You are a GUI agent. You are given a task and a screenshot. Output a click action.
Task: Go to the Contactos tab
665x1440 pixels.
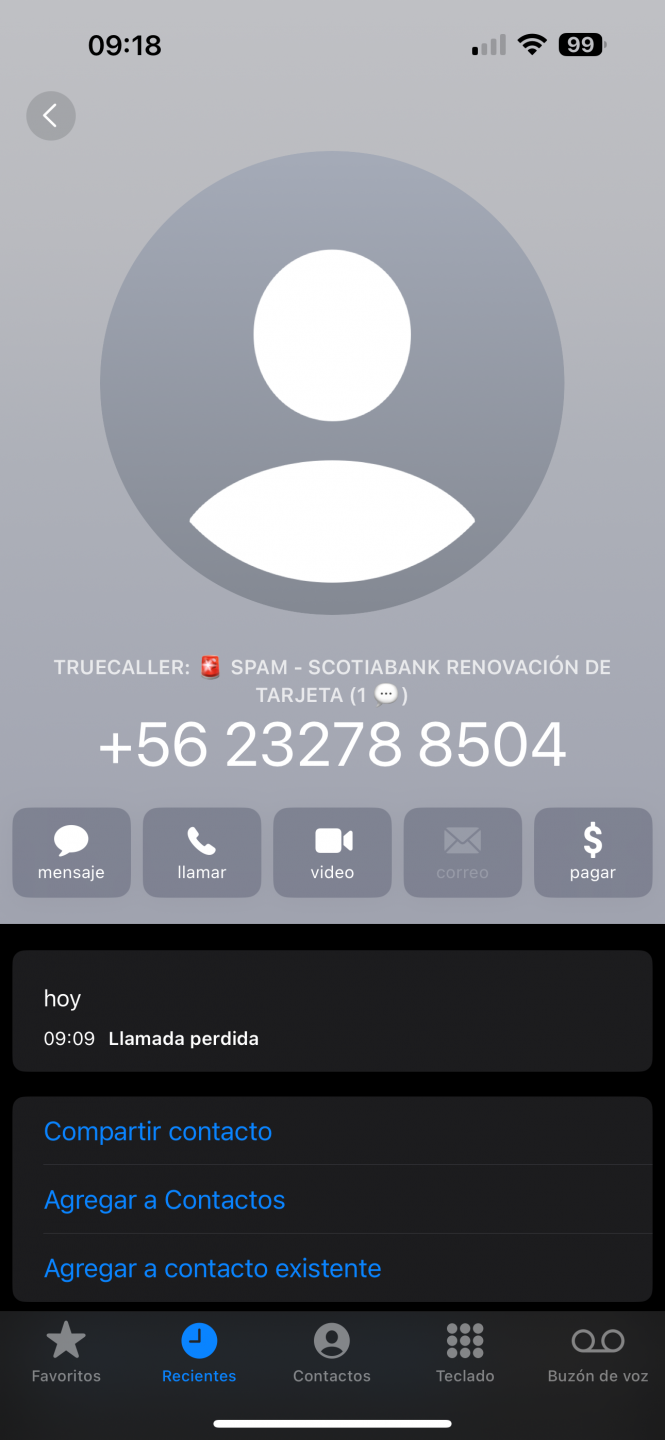click(x=332, y=1353)
